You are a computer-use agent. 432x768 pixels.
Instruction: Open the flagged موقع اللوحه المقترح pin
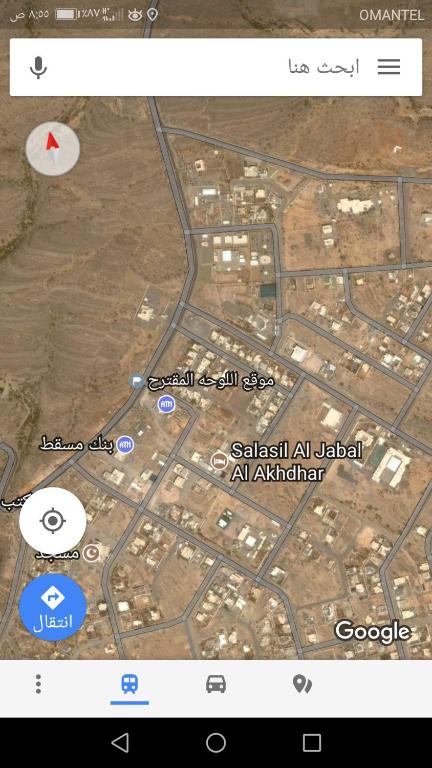[x=137, y=381]
